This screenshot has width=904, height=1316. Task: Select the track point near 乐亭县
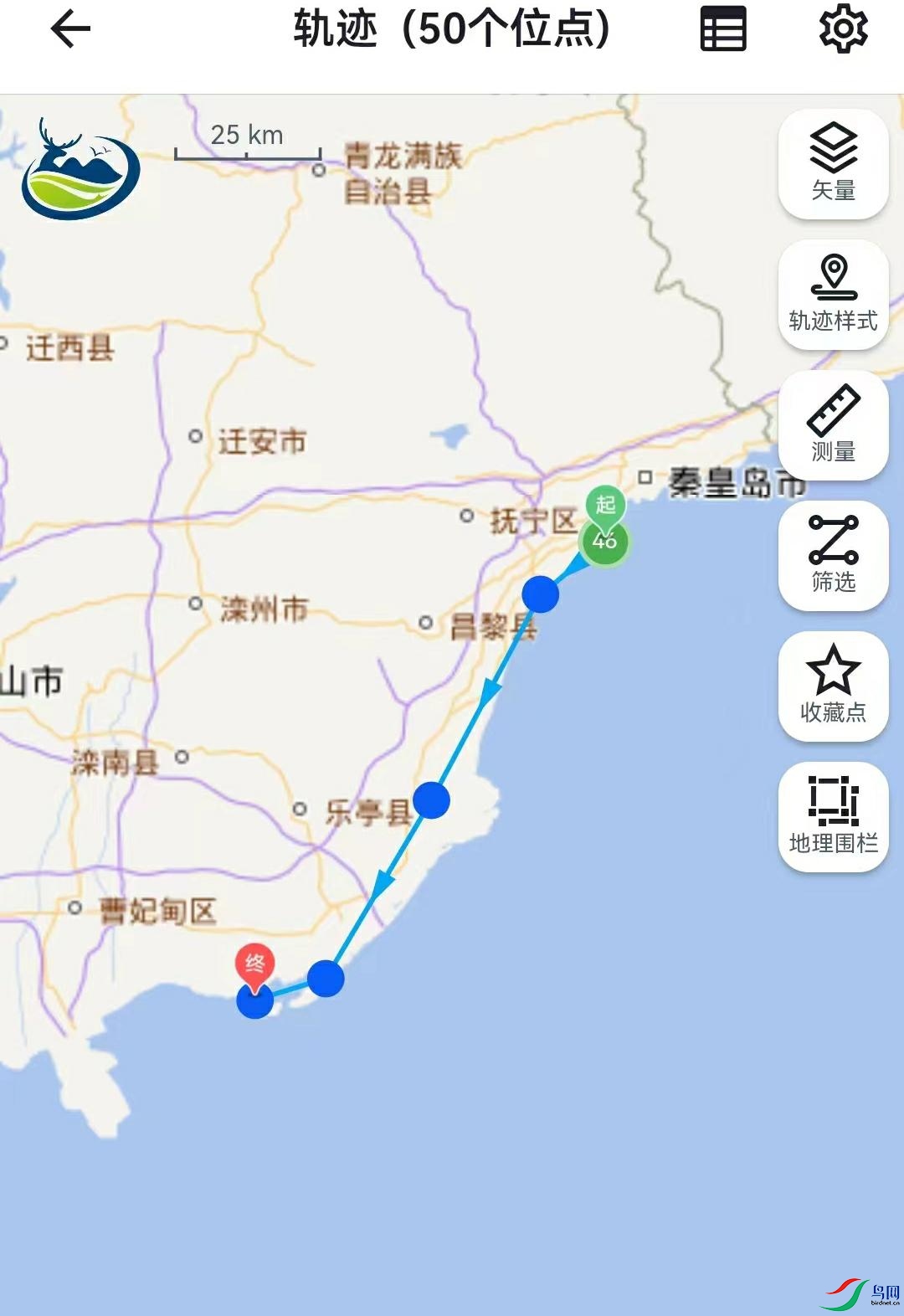click(431, 800)
